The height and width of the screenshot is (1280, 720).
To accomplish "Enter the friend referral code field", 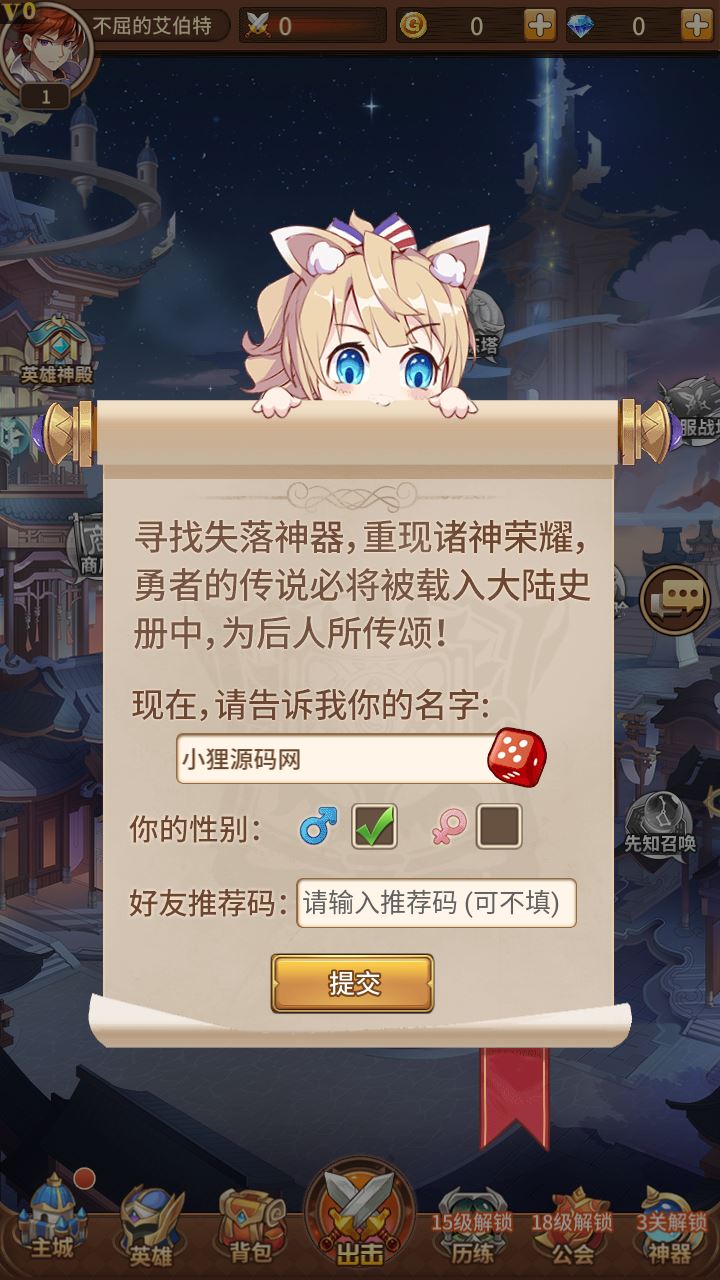I will 436,903.
